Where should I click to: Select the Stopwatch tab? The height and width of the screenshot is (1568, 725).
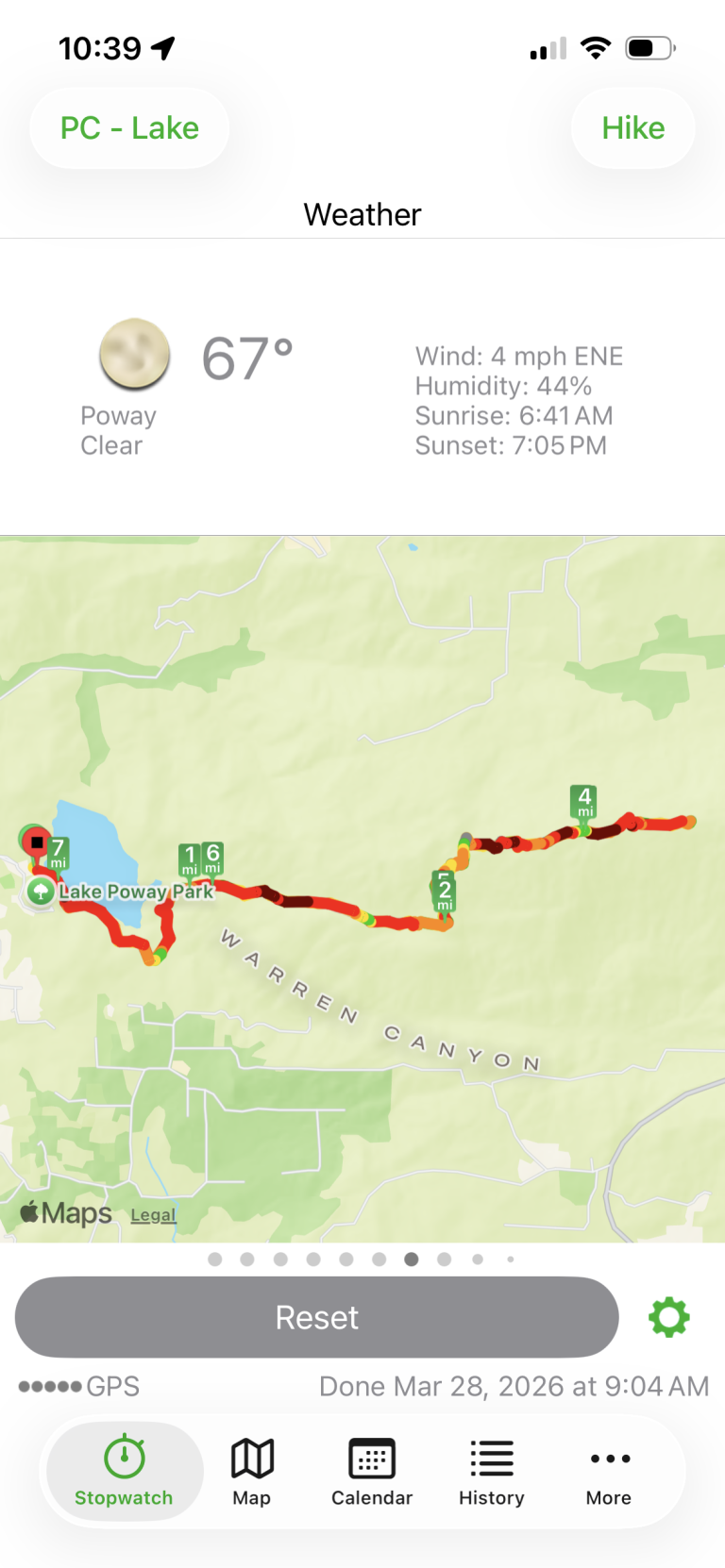(x=125, y=1472)
